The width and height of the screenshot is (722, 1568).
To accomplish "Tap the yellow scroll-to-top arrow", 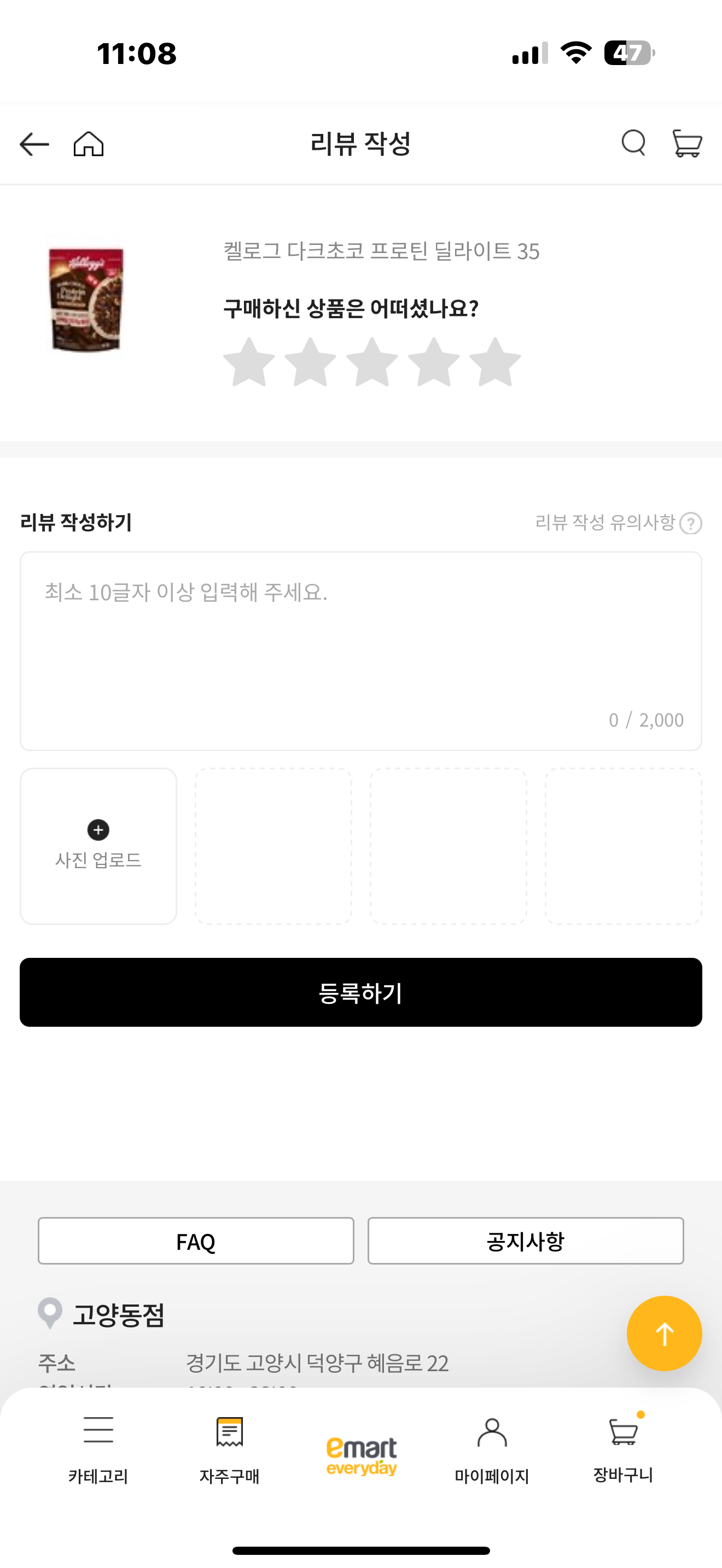I will (663, 1333).
